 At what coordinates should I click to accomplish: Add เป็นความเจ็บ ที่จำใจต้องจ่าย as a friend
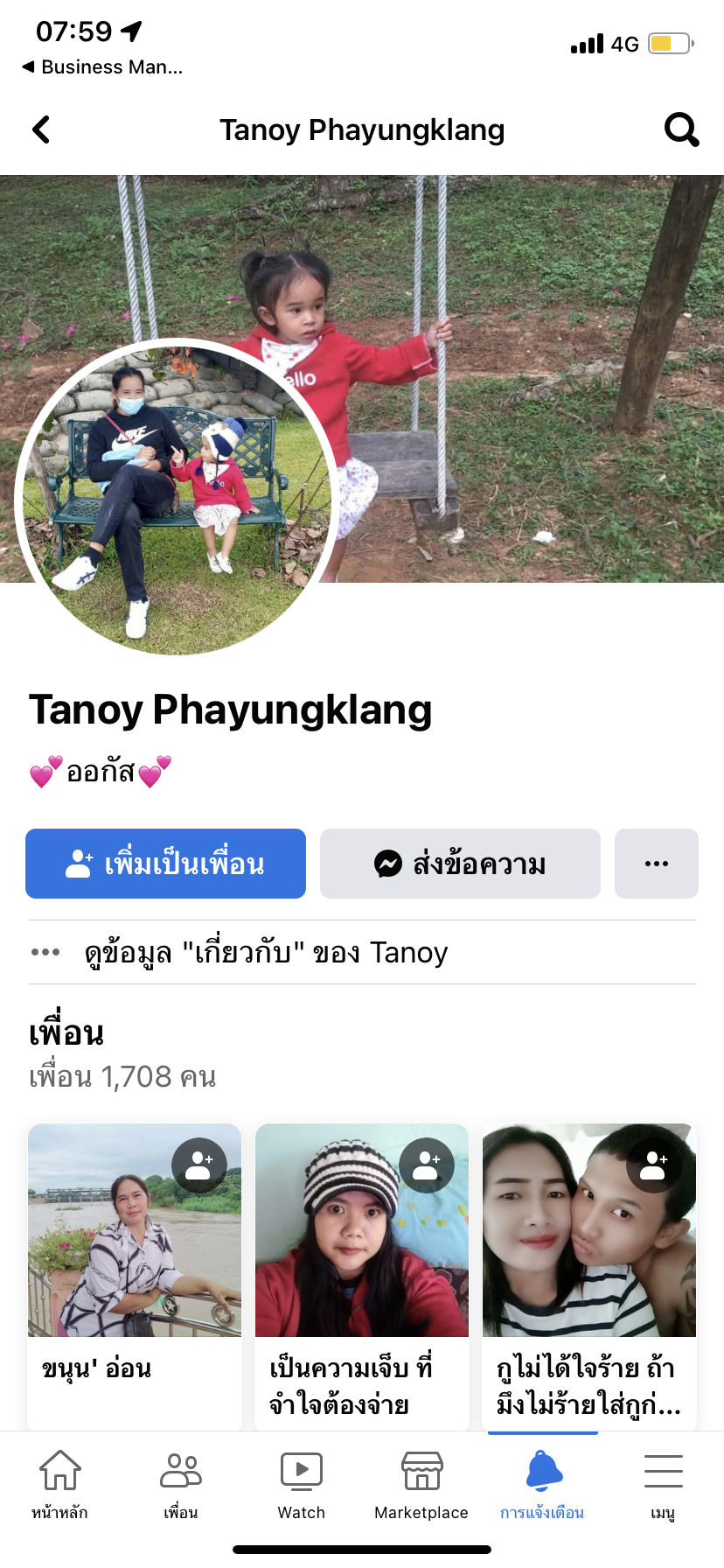pos(427,1165)
